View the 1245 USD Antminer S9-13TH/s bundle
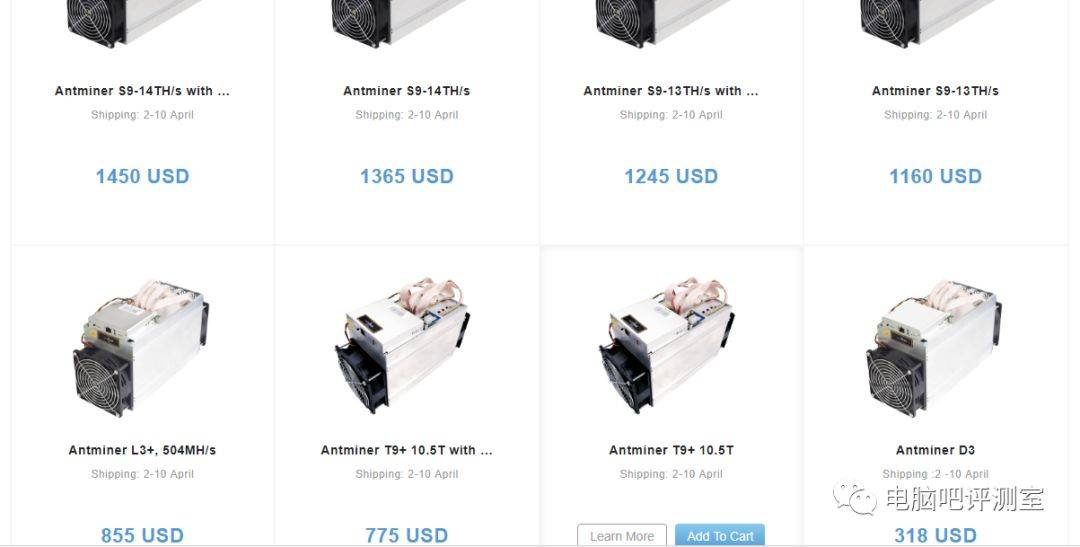The width and height of the screenshot is (1080, 547). (x=671, y=91)
